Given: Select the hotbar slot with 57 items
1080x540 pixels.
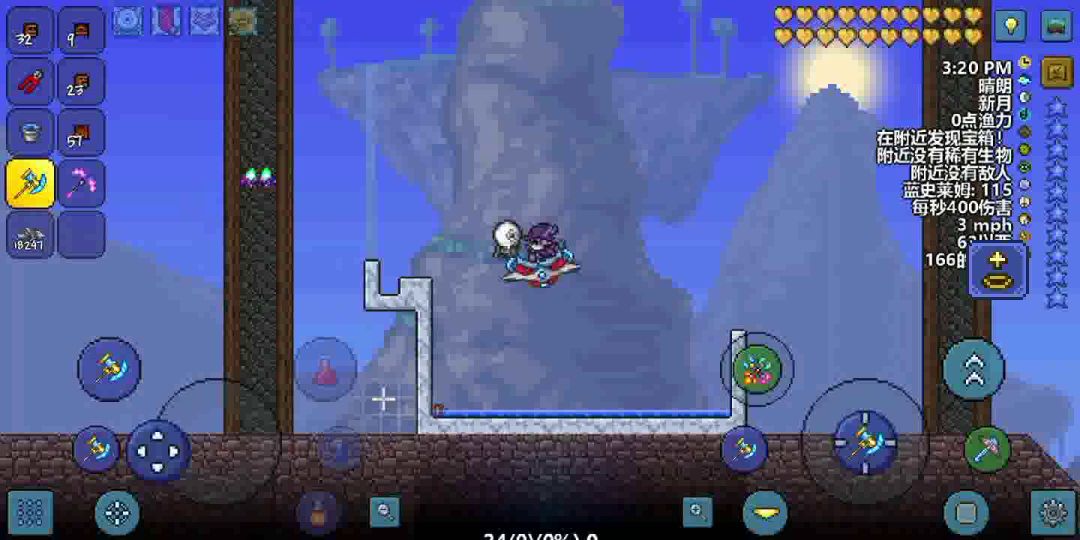Looking at the screenshot, I should tap(81, 132).
